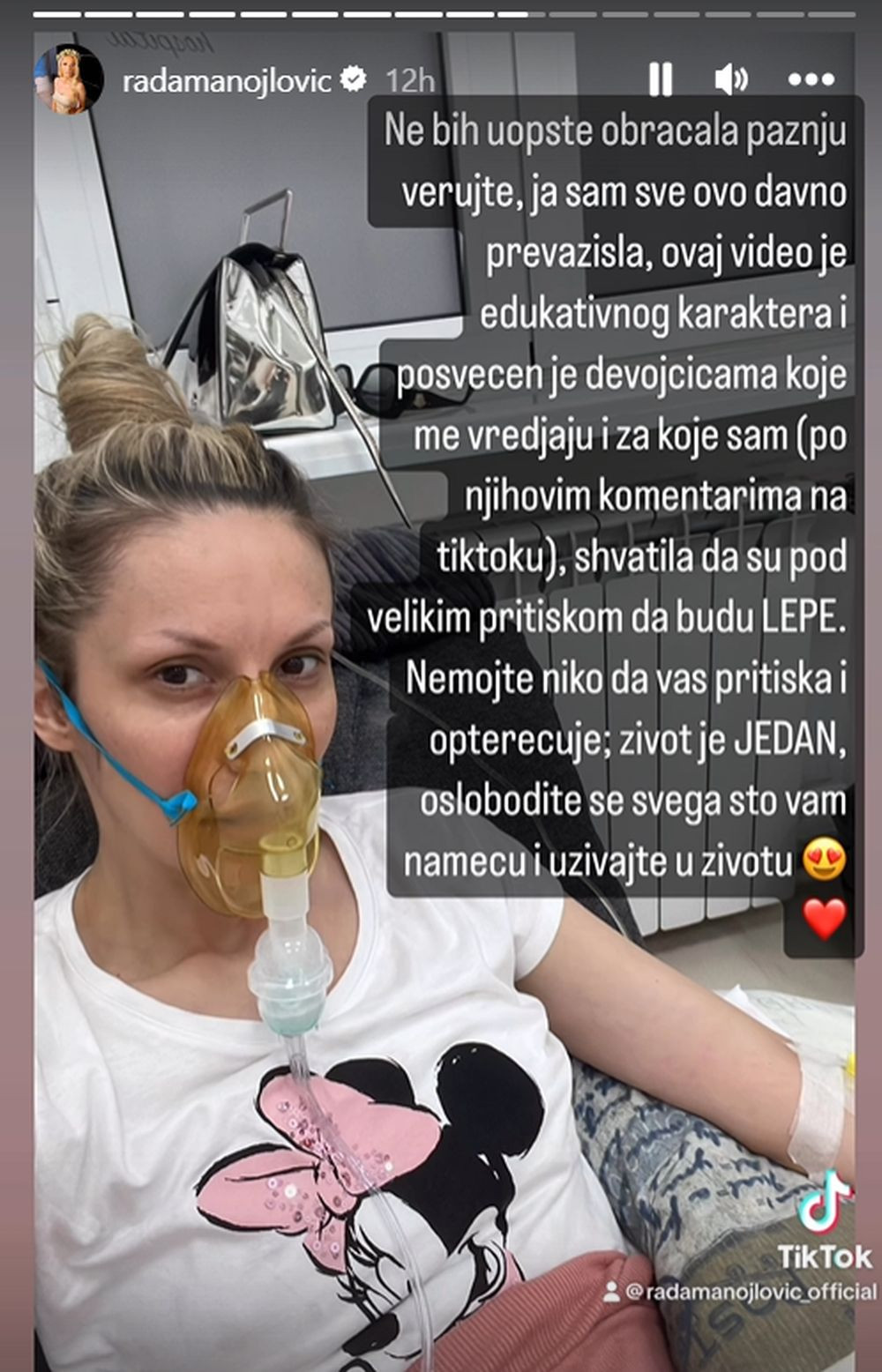Open the radamanojlovic username link

point(227,81)
